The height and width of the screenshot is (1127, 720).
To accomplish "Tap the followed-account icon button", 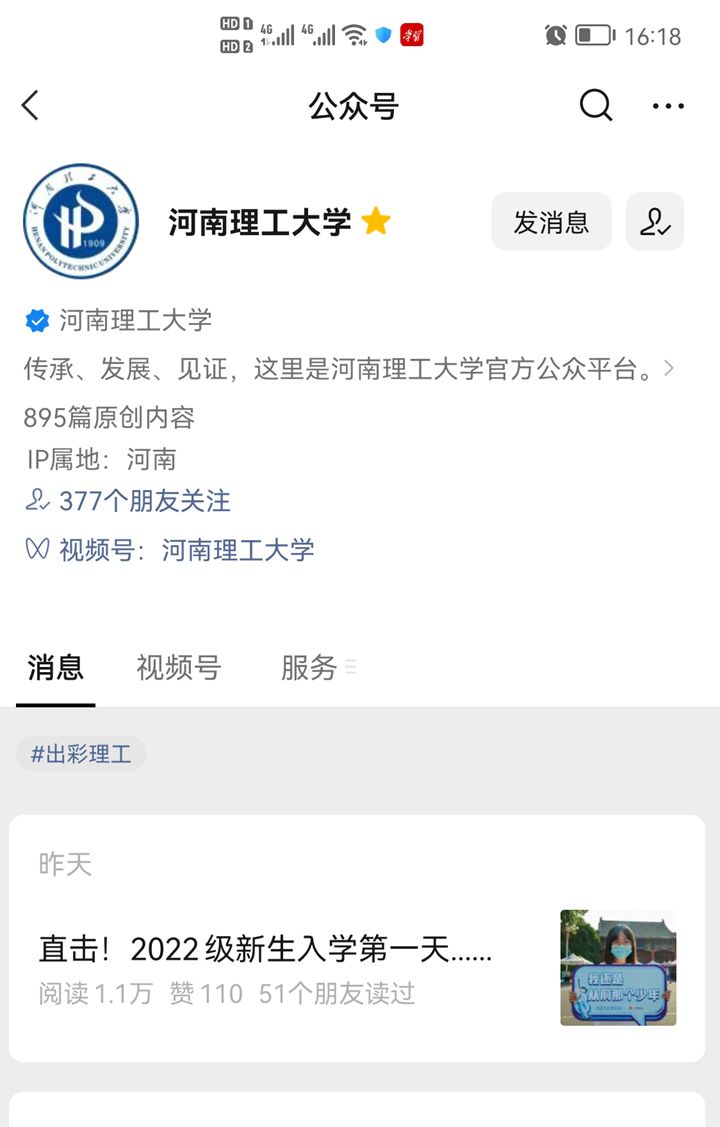I will [x=655, y=222].
